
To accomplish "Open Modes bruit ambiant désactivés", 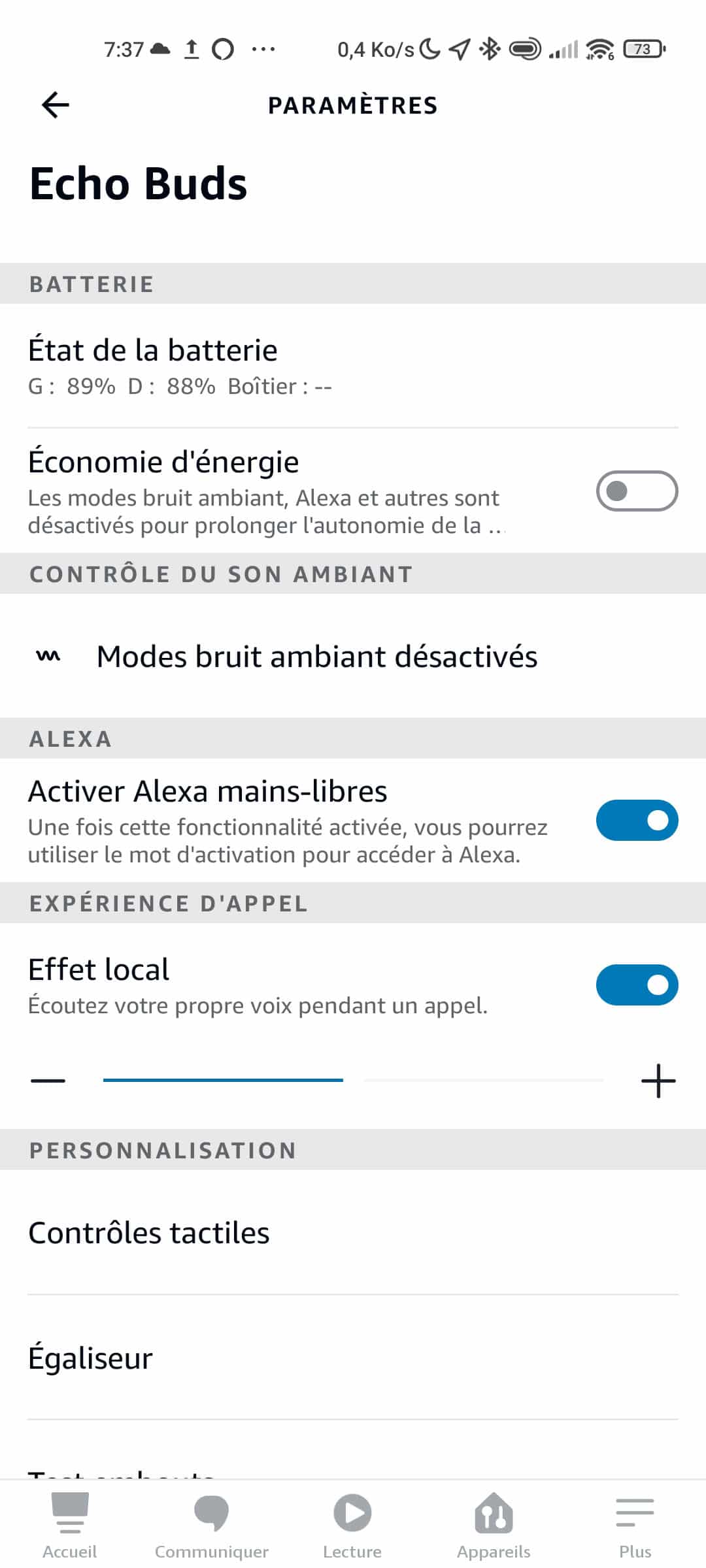I will click(353, 656).
